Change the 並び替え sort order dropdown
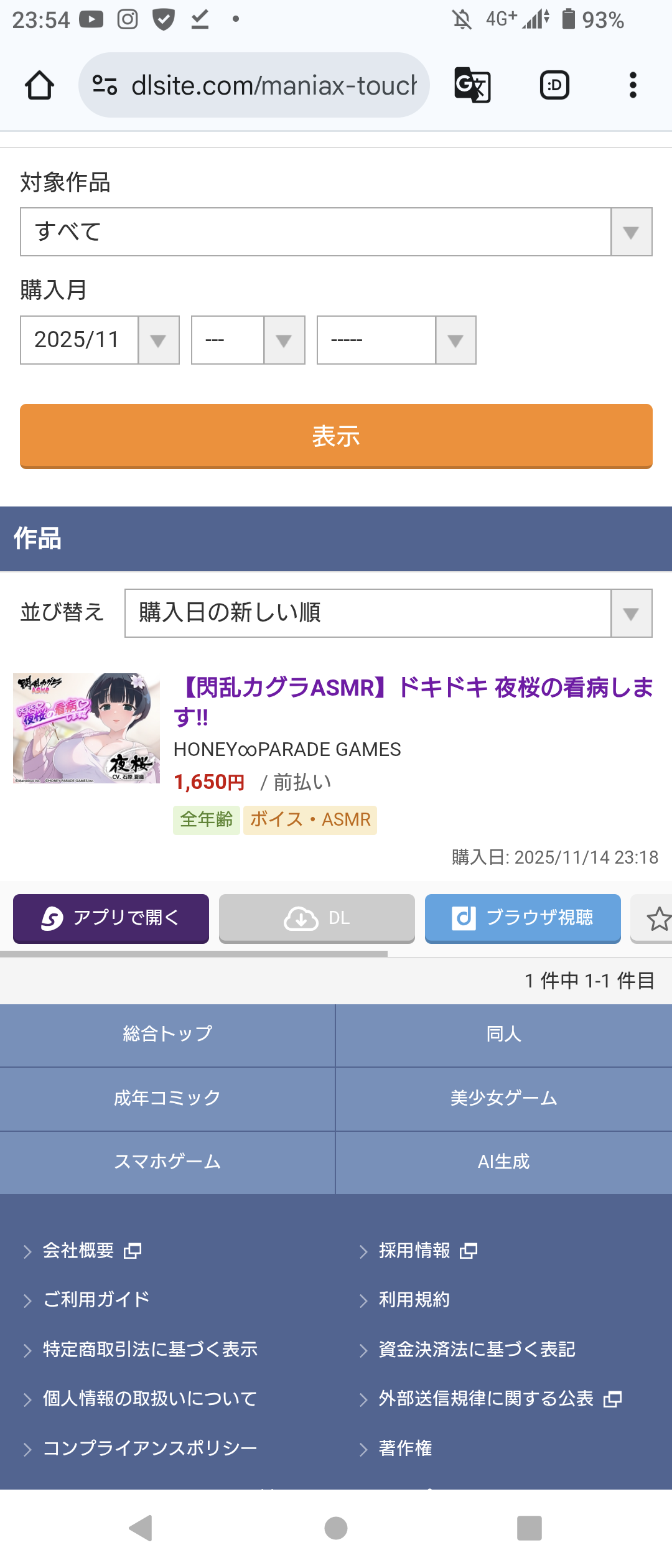This screenshot has width=672, height=1568. (x=388, y=614)
